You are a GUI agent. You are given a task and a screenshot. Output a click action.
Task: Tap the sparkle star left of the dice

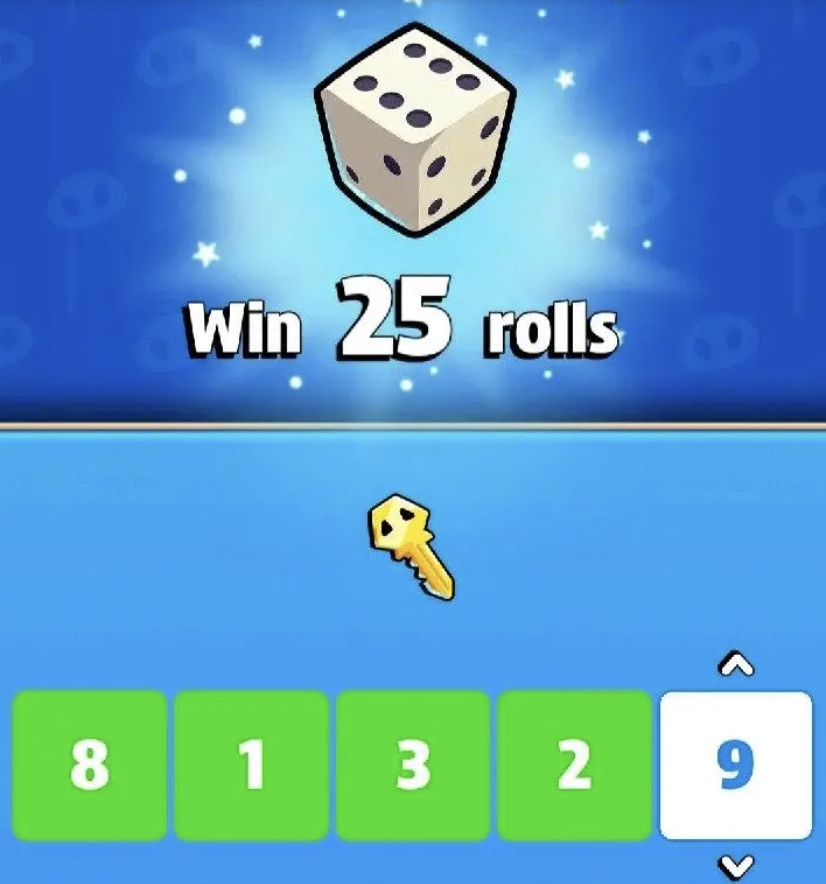pyautogui.click(x=205, y=252)
